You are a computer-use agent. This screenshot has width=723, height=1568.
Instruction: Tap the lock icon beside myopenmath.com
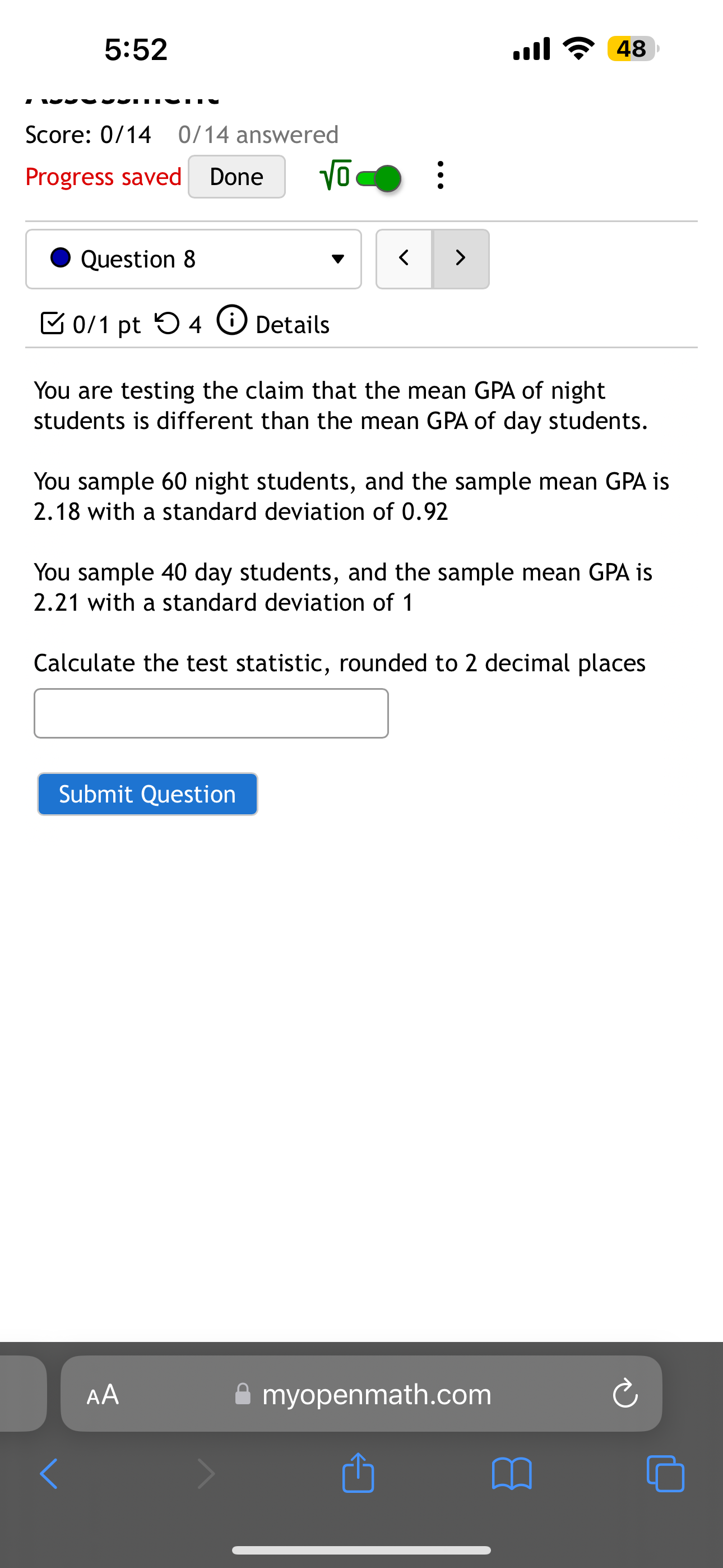pos(242,1394)
